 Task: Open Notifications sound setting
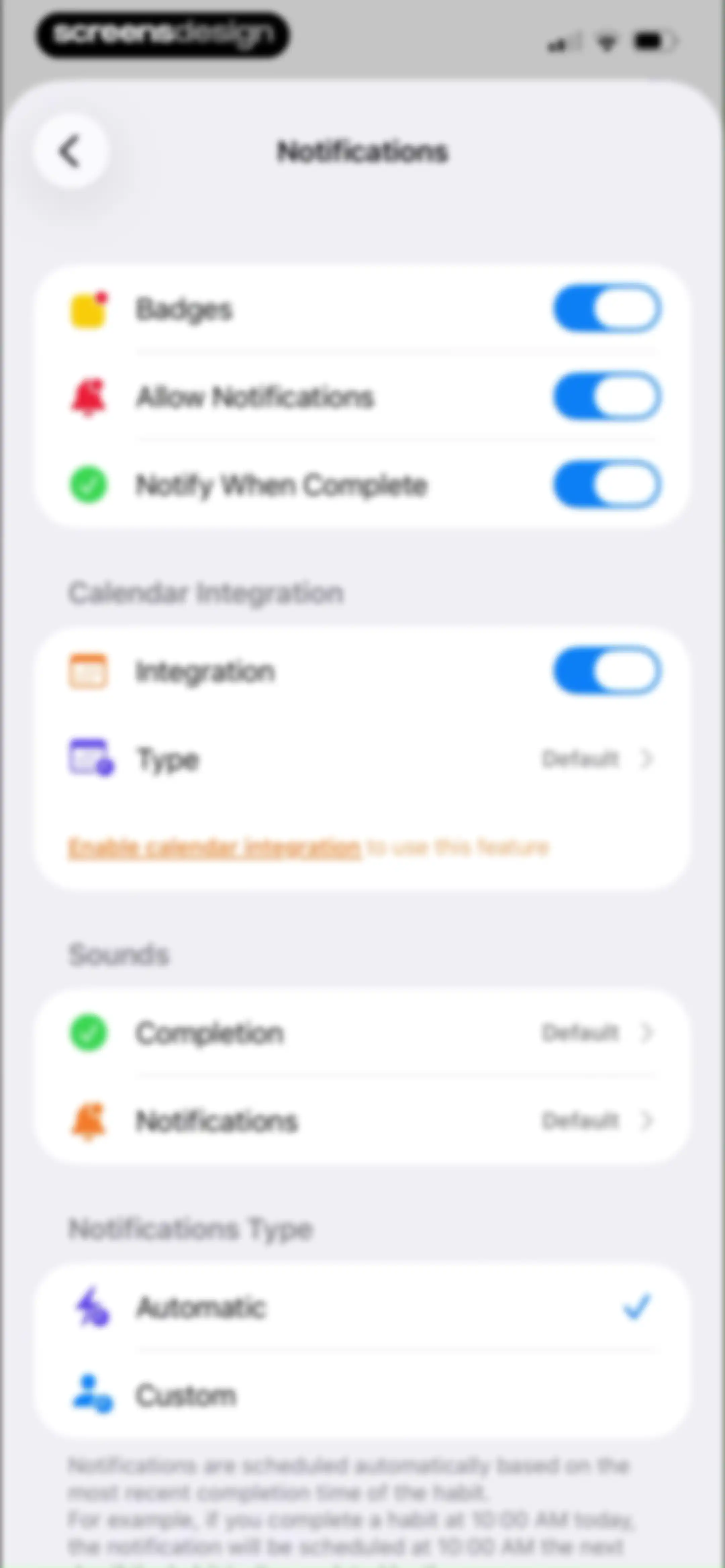[363, 1121]
